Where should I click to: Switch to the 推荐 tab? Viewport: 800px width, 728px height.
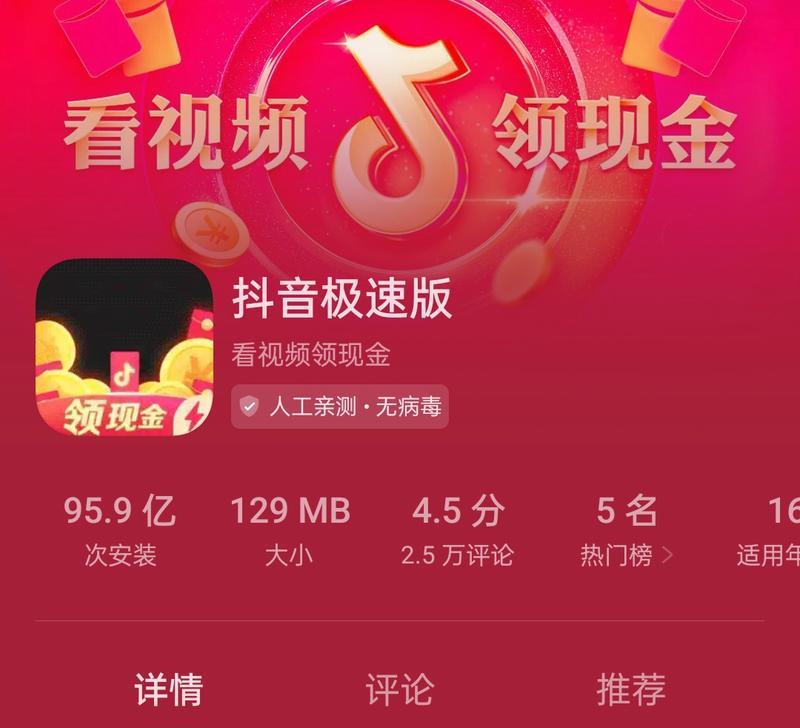tap(630, 688)
